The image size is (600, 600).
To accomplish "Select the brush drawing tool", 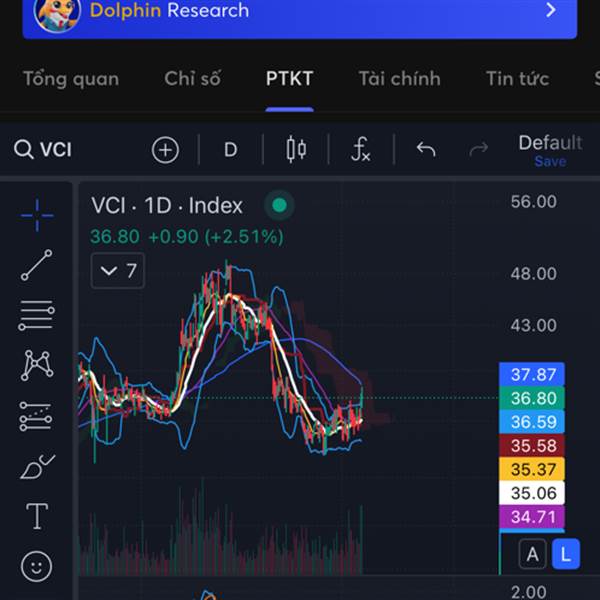I will click(x=37, y=466).
